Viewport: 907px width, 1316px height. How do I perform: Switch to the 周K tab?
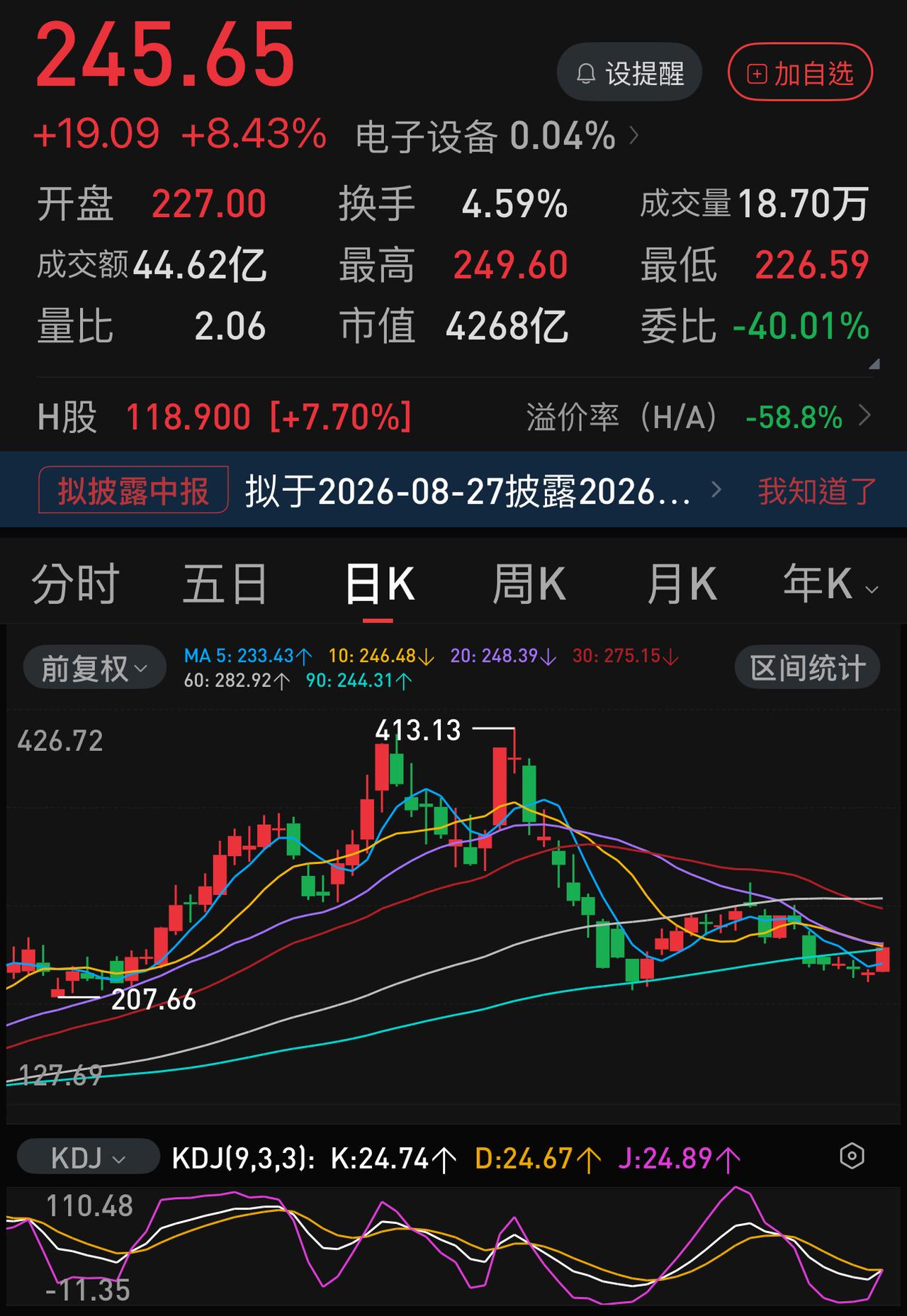coord(529,584)
